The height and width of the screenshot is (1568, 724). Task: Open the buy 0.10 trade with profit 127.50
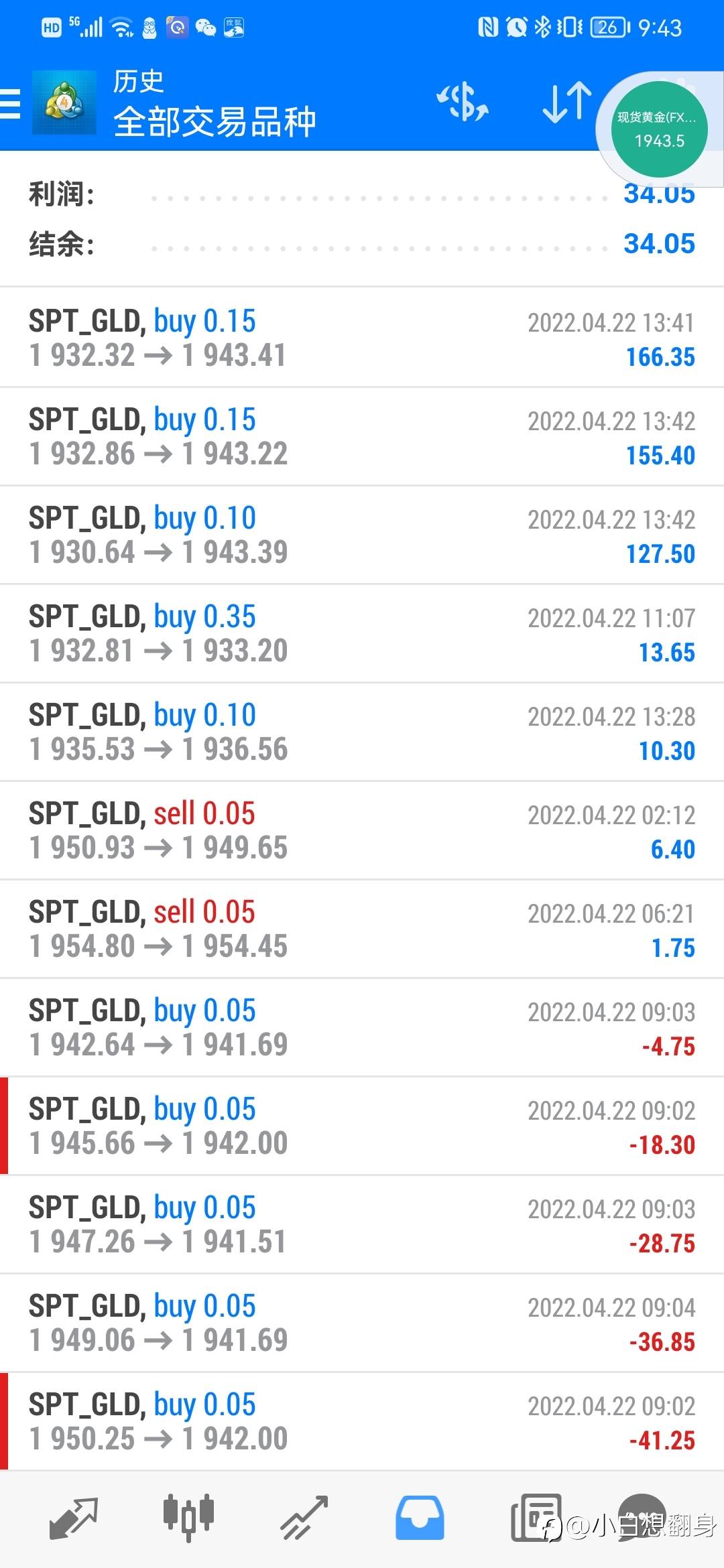pyautogui.click(x=362, y=535)
